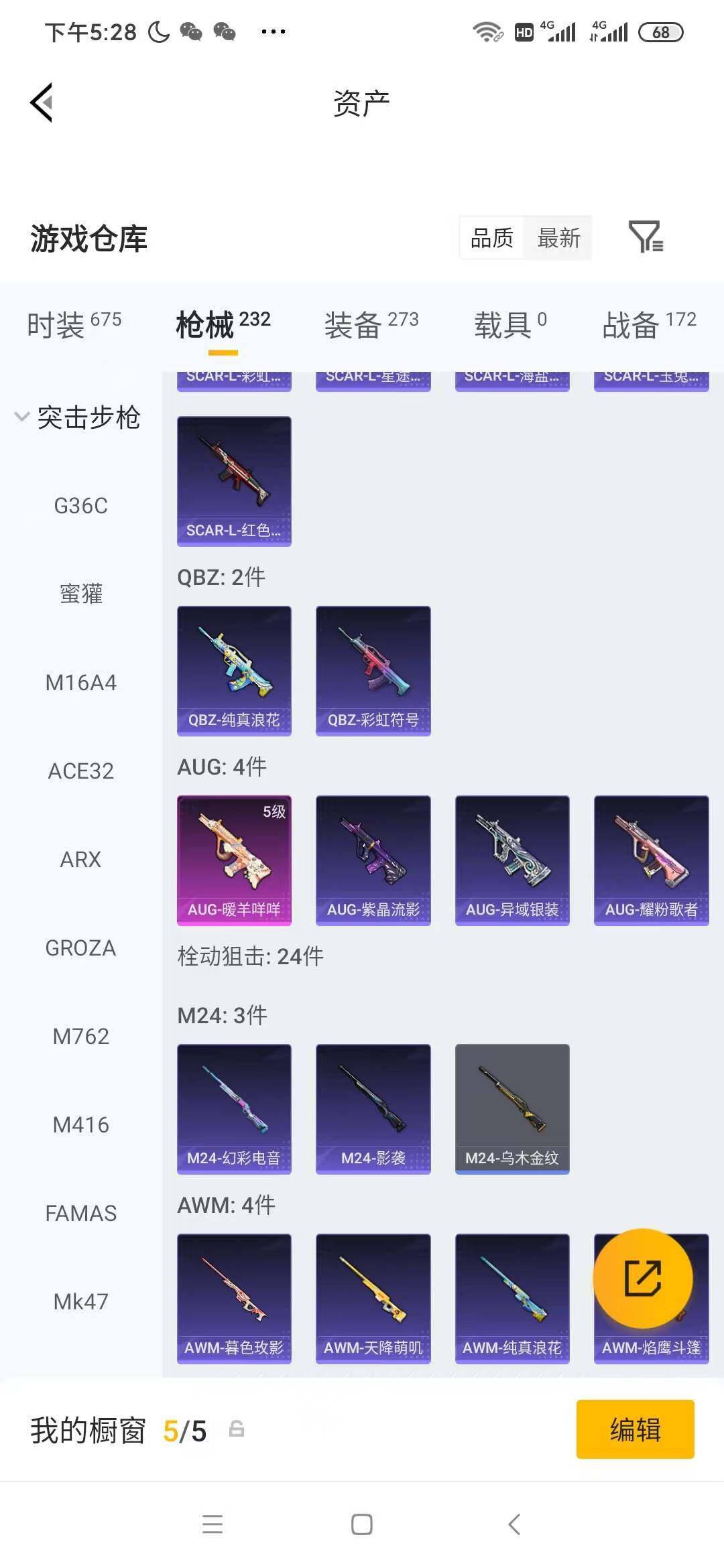Select GROZA in the side list
The width and height of the screenshot is (724, 1568).
81,948
